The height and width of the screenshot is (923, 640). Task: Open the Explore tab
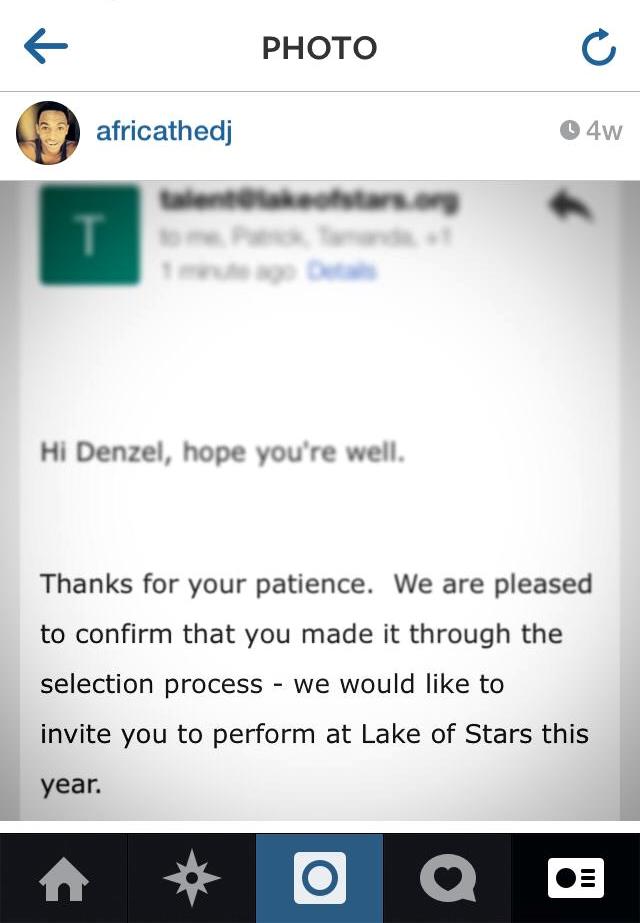click(191, 878)
